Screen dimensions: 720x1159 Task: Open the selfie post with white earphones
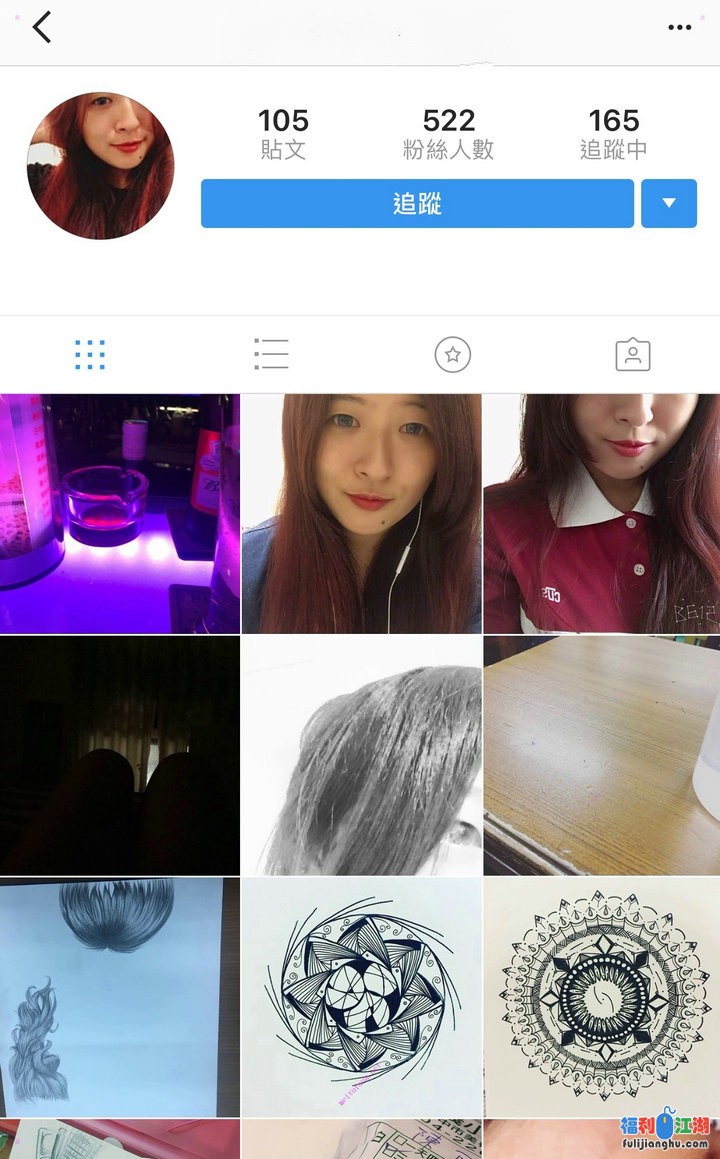point(361,514)
